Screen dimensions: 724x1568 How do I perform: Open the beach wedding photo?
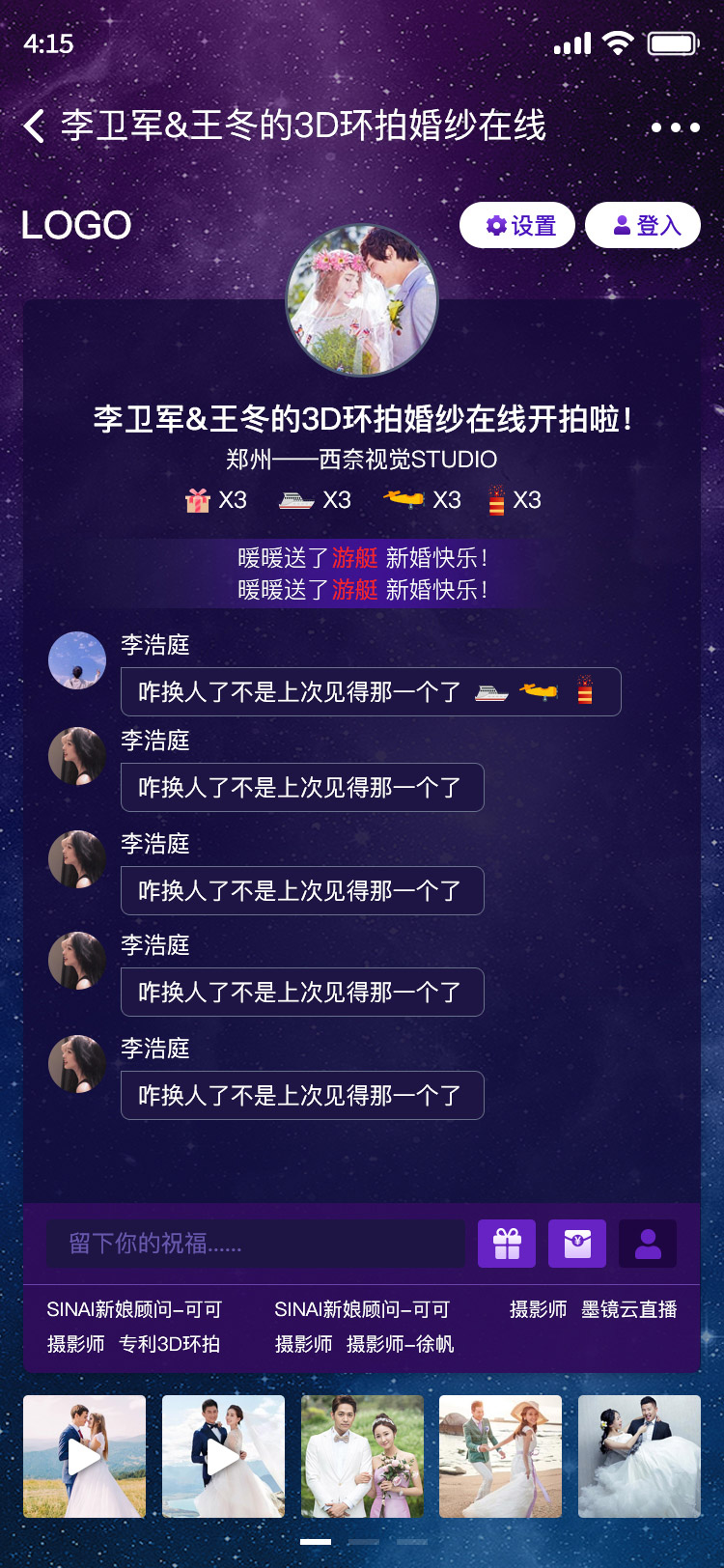pyautogui.click(x=500, y=1456)
